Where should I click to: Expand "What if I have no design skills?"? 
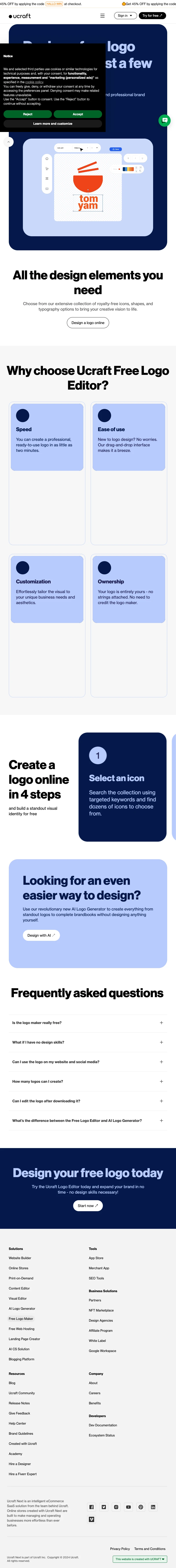pos(88,1042)
